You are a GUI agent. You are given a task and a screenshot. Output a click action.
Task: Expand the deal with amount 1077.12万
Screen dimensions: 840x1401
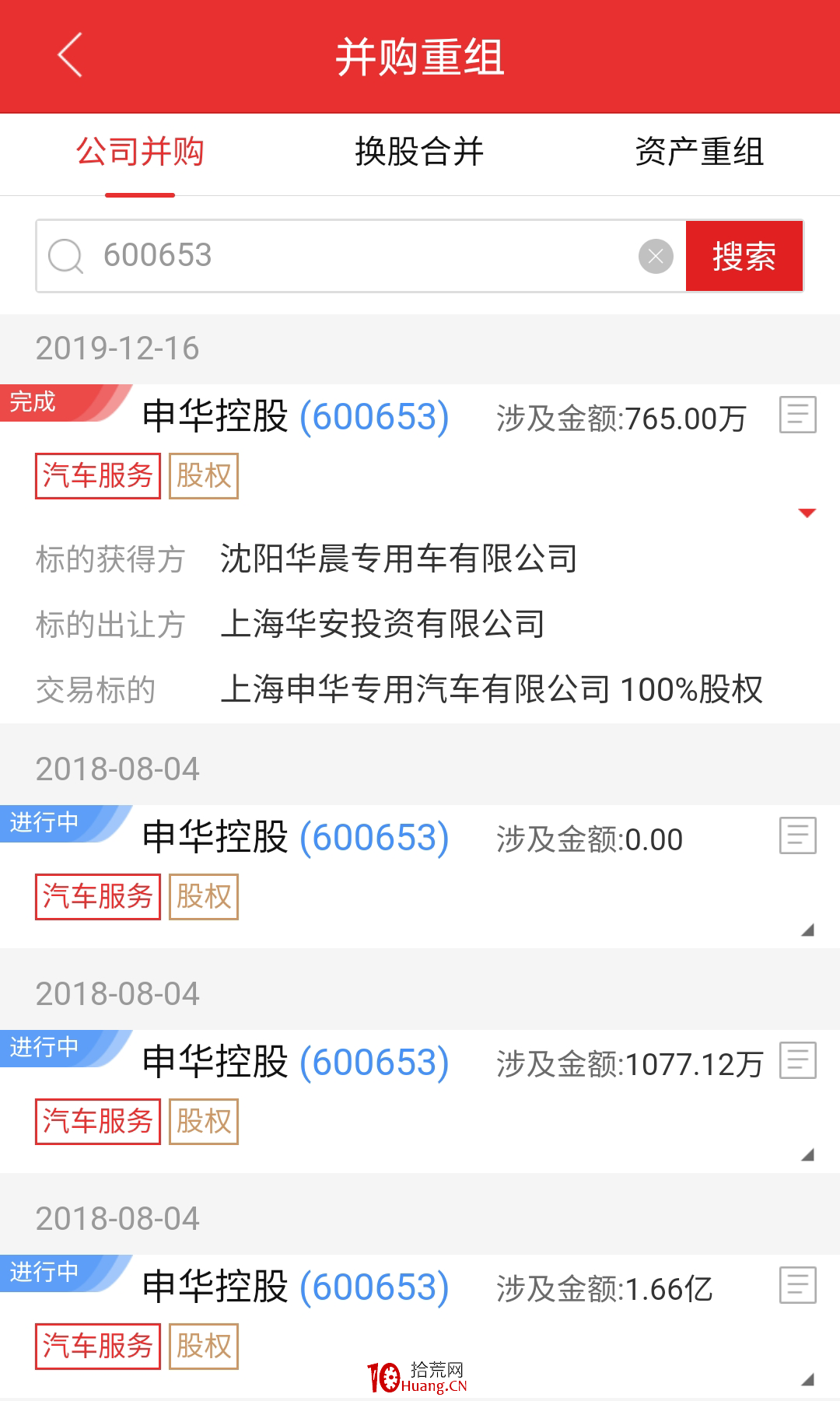[x=807, y=1154]
